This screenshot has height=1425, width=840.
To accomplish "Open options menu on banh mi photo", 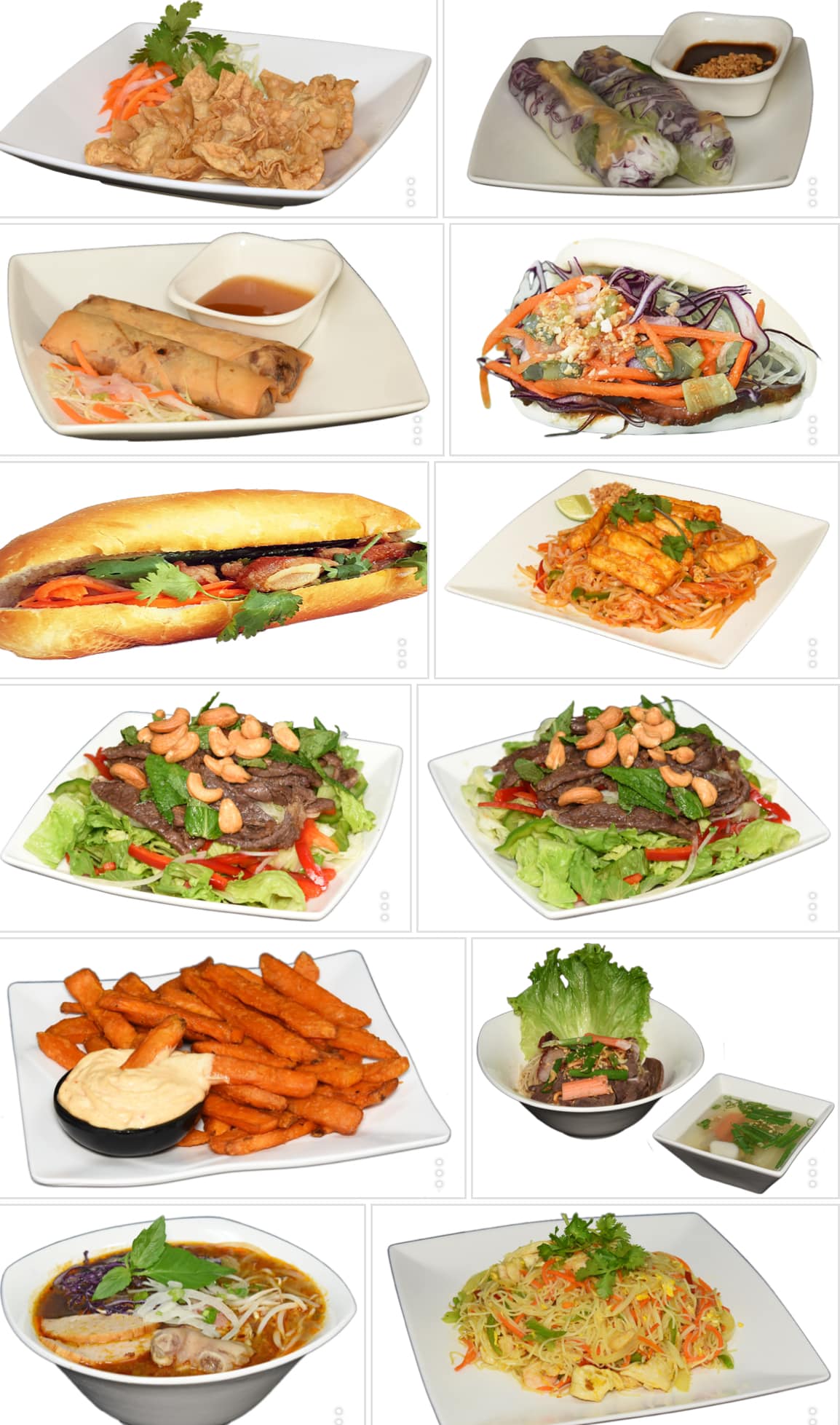I will click(x=402, y=653).
